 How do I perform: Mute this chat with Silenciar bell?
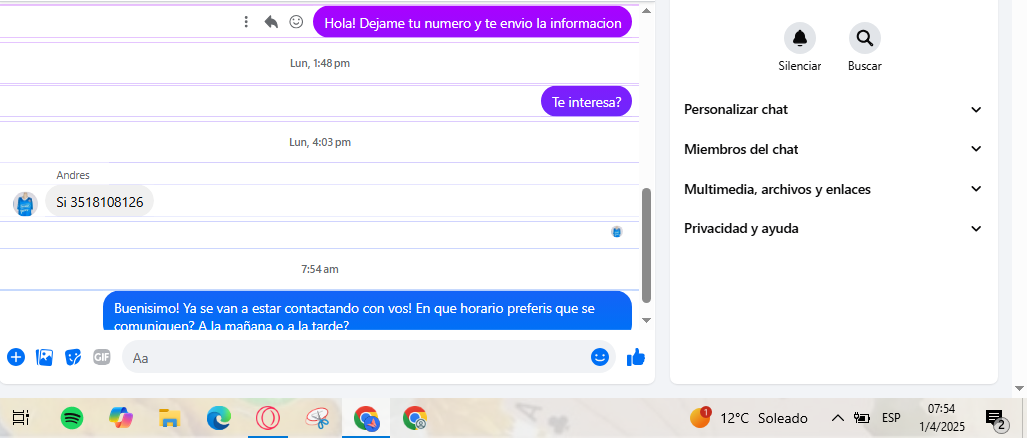(799, 39)
